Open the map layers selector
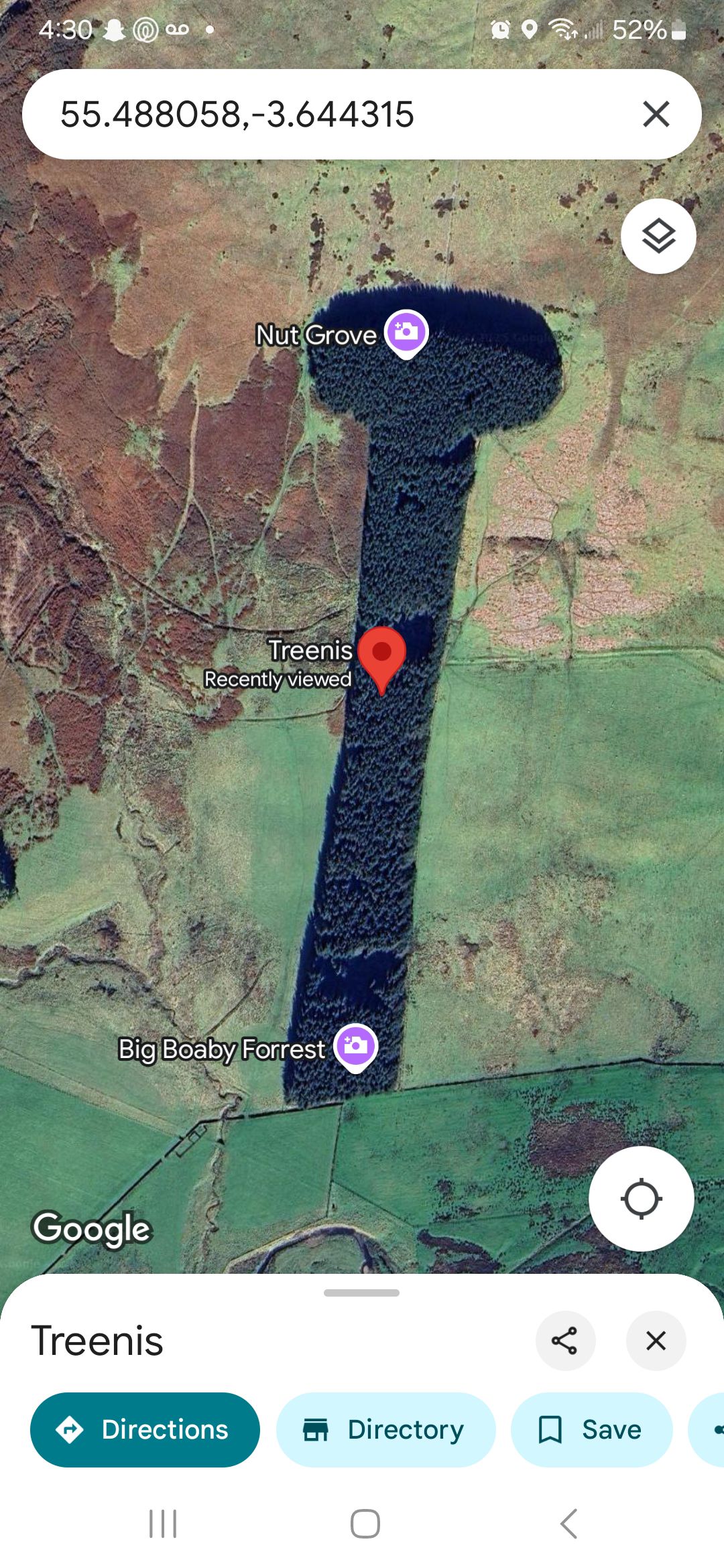 point(658,236)
